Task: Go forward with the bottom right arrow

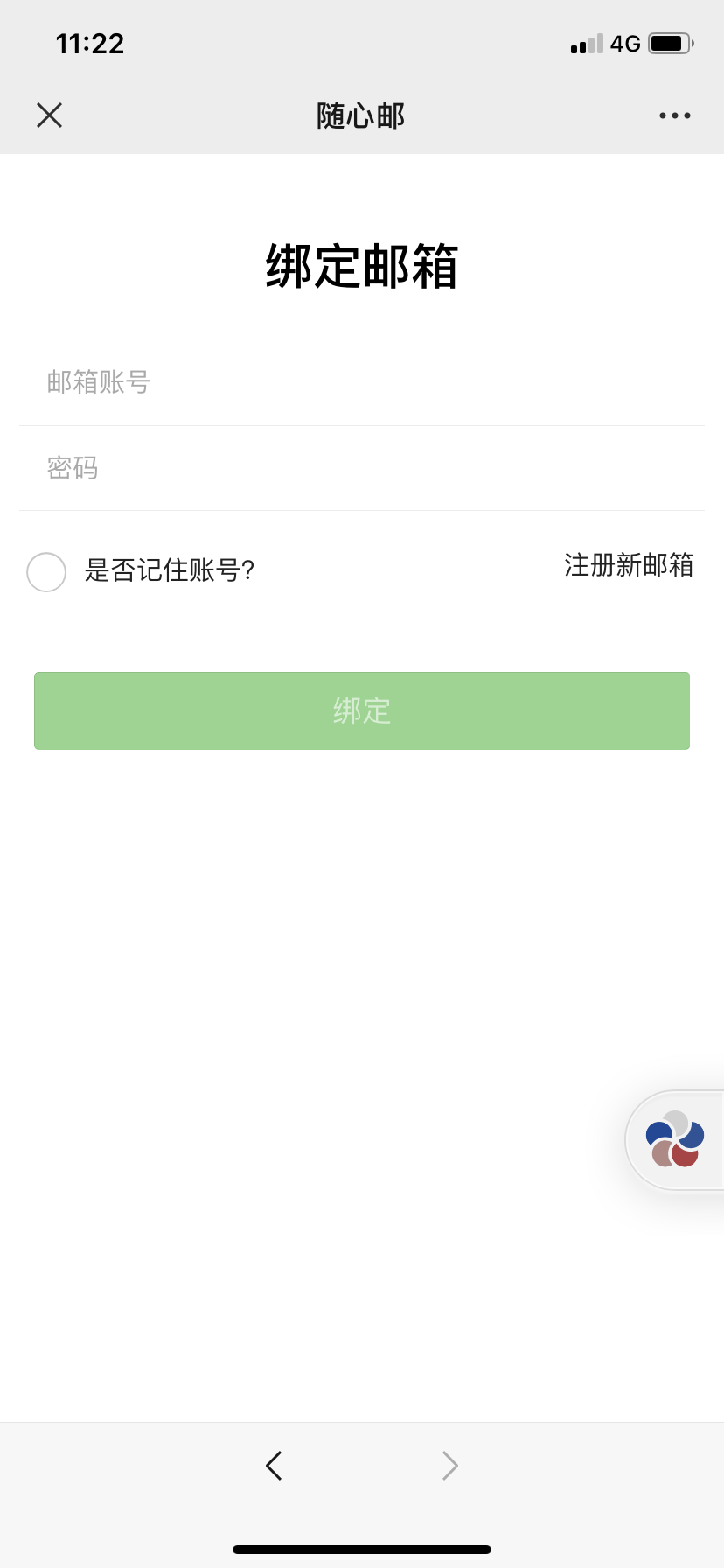Action: 449,1465
